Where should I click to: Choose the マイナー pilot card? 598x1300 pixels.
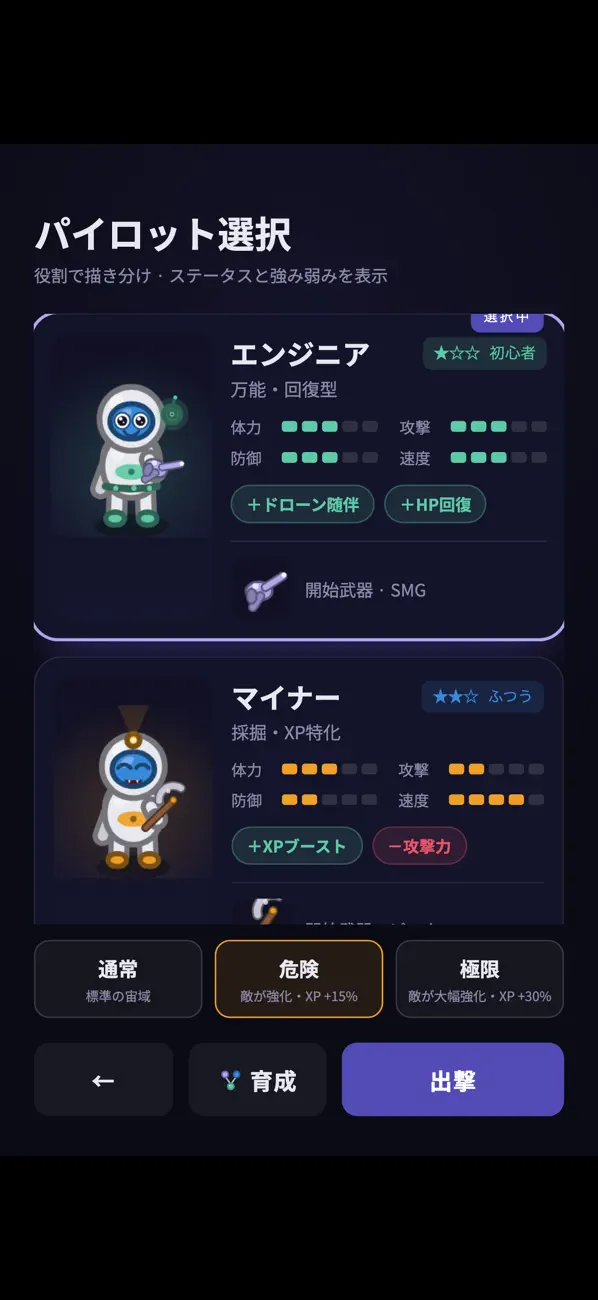(x=299, y=791)
